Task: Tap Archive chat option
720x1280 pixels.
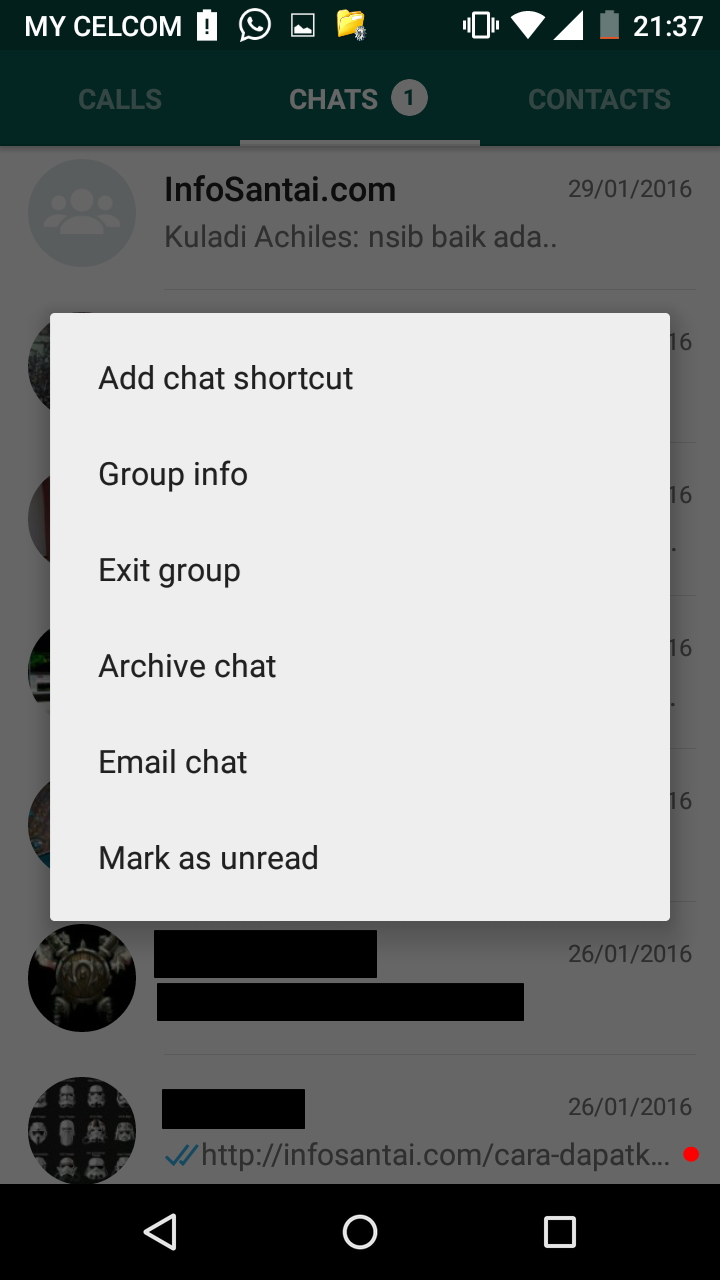Action: tap(360, 666)
